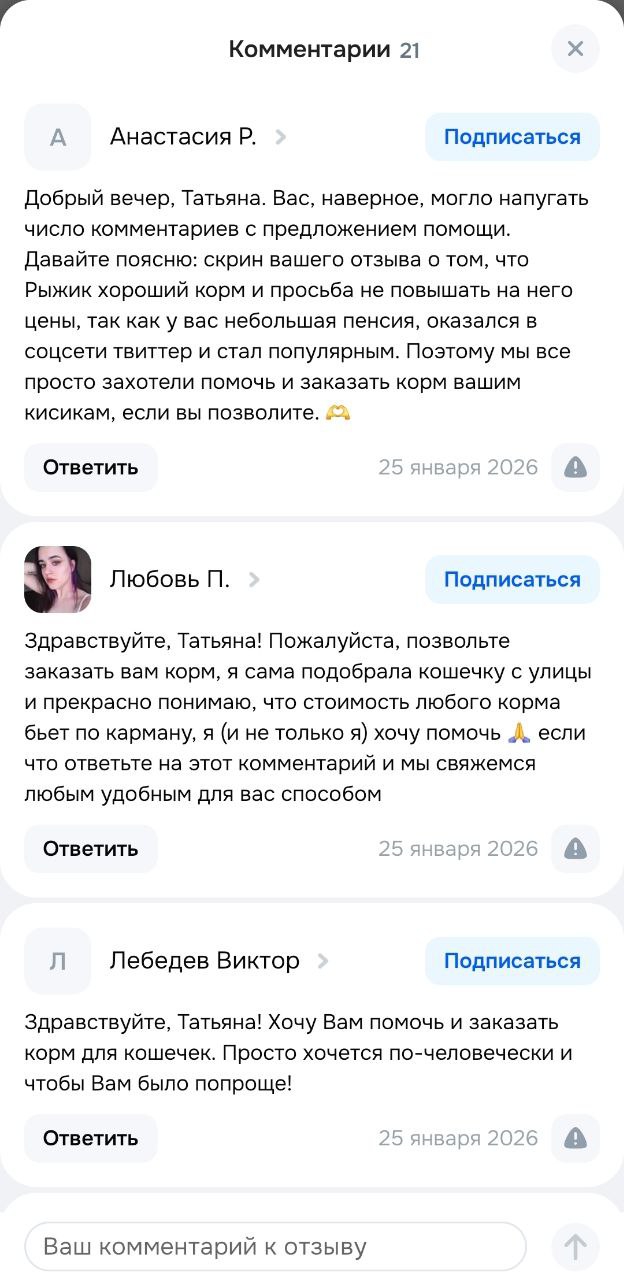The image size is (624, 1280).
Task: Subscribe to Лебедев Виктор
Action: (512, 961)
